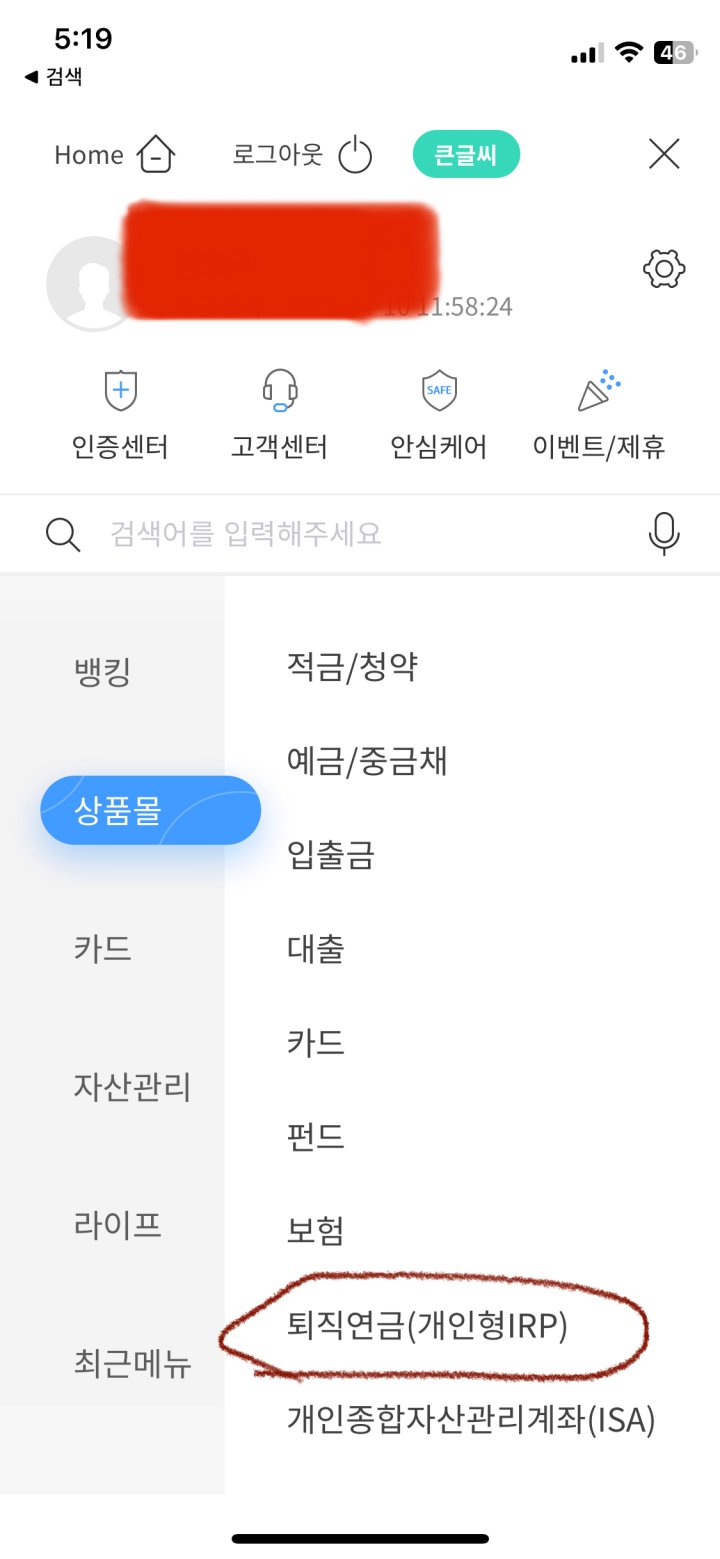This screenshot has width=720, height=1559.
Task: Select the 안심케어 SAFE icon
Action: point(438,410)
